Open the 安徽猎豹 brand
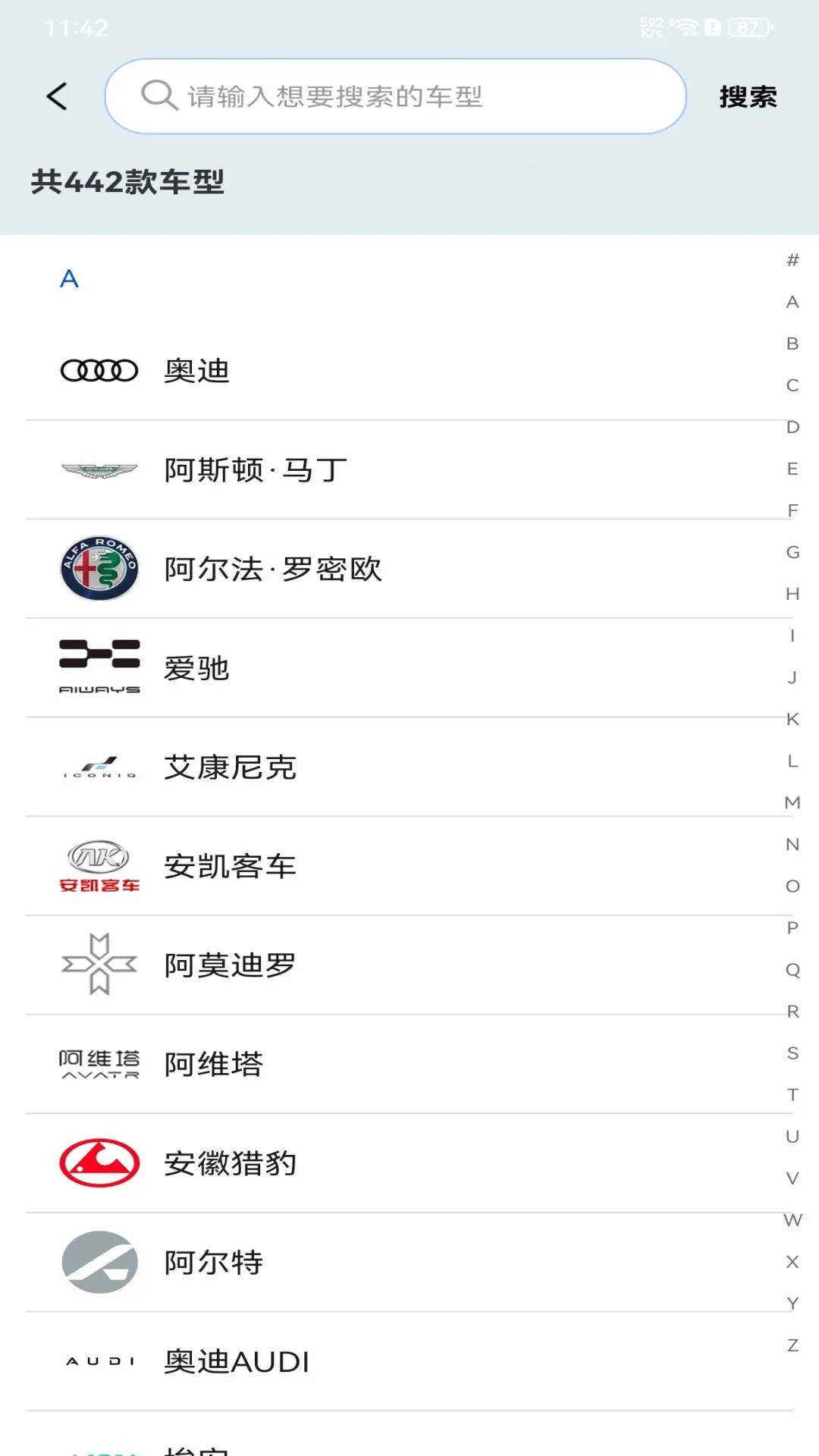Image resolution: width=819 pixels, height=1456 pixels. pos(409,1163)
